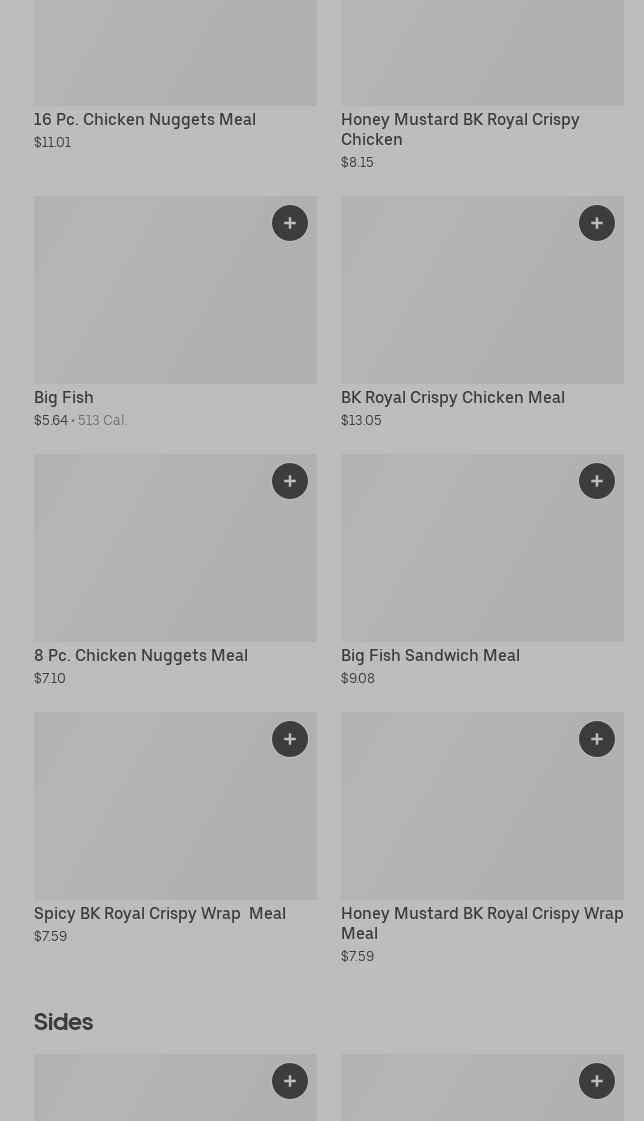Add 8 Pc. Chicken Nuggets Meal
The width and height of the screenshot is (644, 1121).
(290, 481)
